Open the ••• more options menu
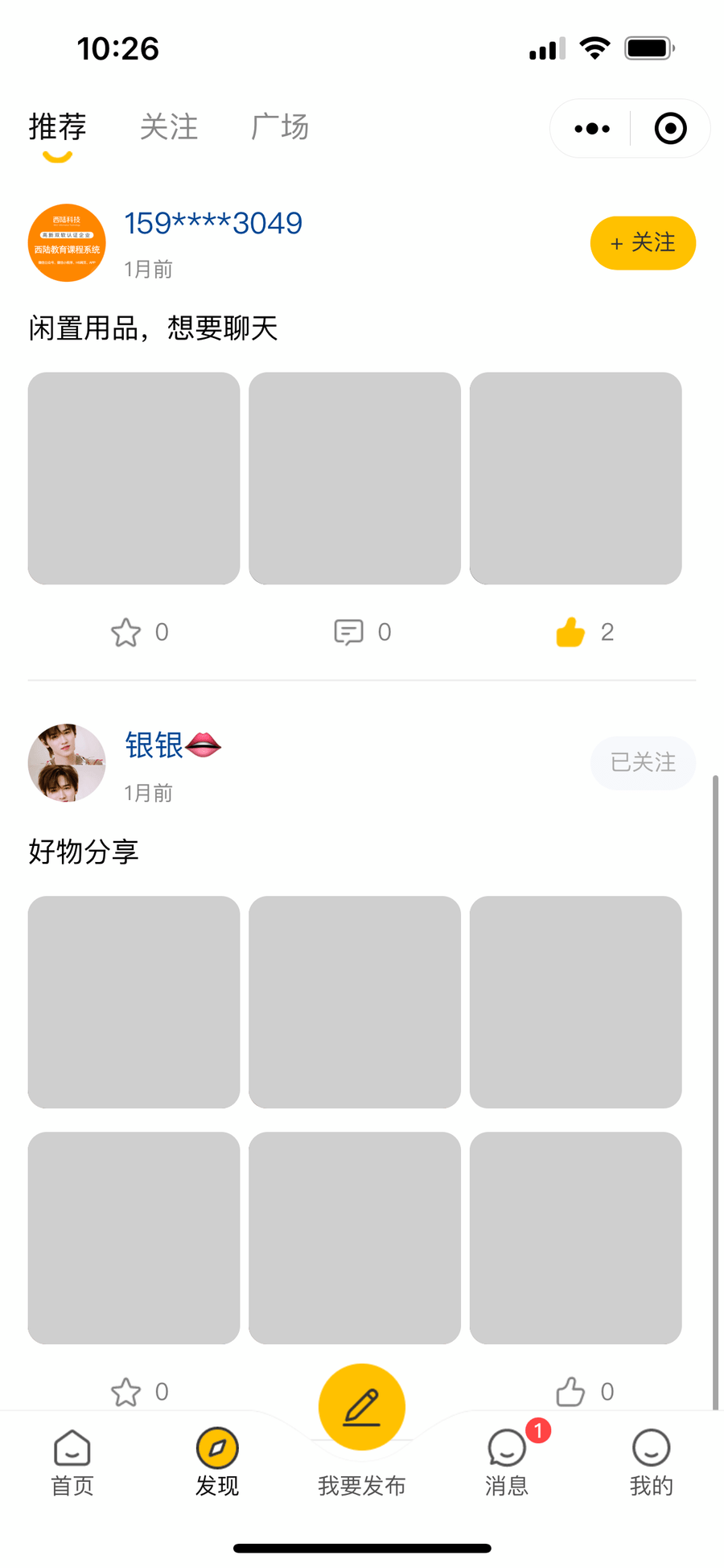The width and height of the screenshot is (724, 1568). pyautogui.click(x=592, y=128)
